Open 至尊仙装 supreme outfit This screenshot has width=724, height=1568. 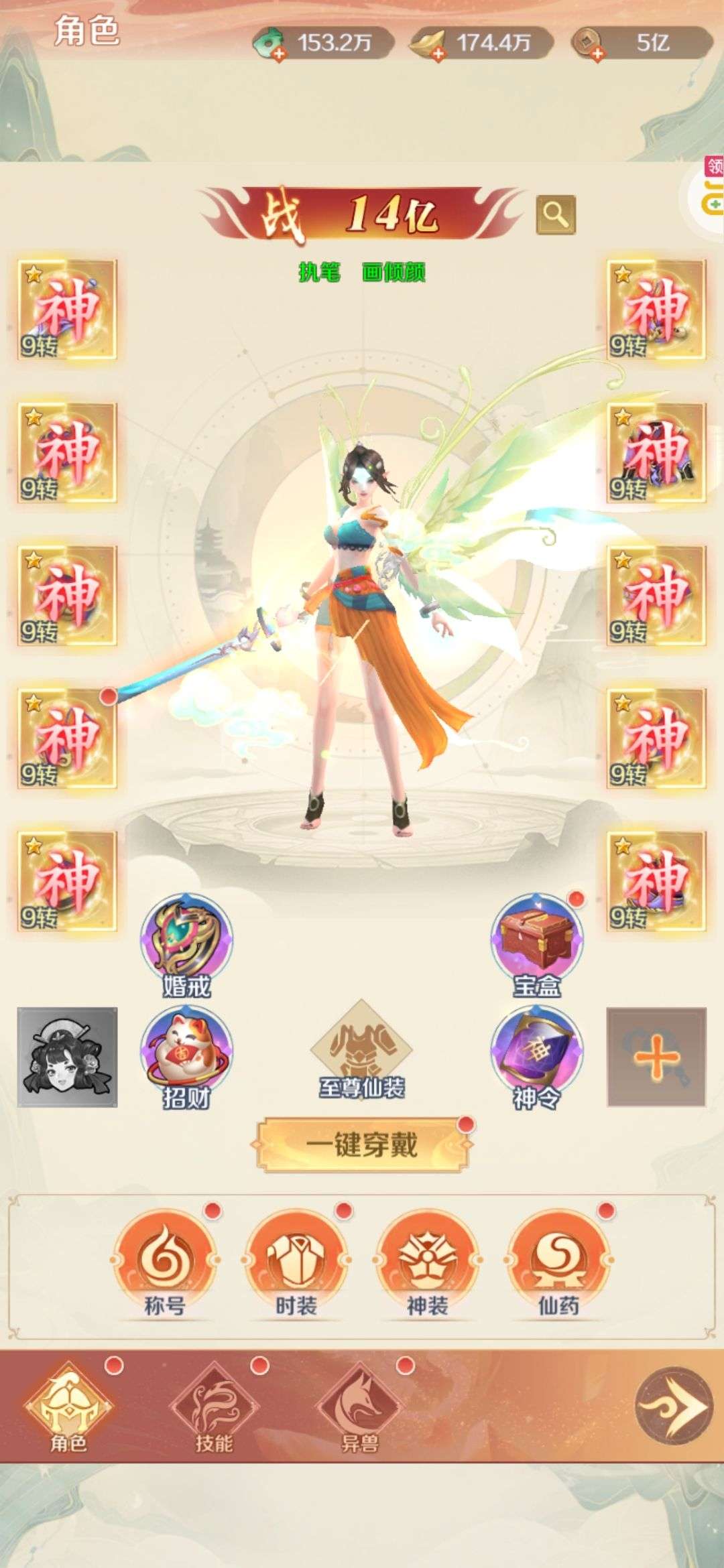coord(362,1050)
